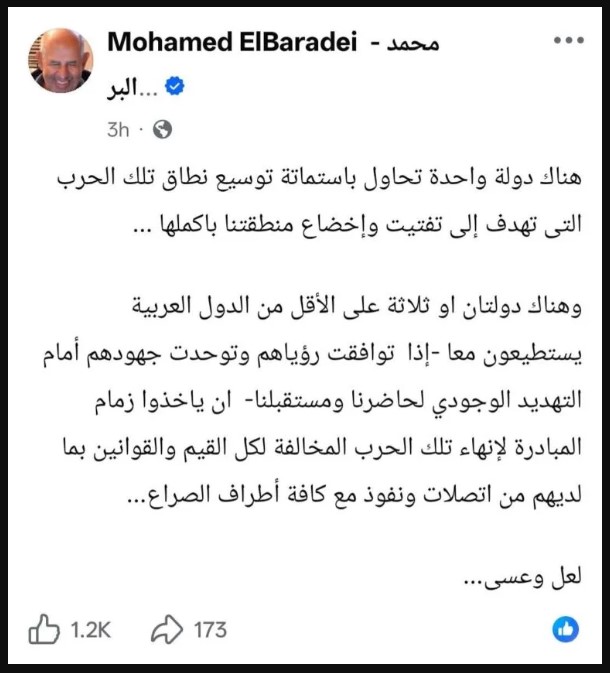
Task: Open the post's three-dot options menu
Action: point(568,40)
